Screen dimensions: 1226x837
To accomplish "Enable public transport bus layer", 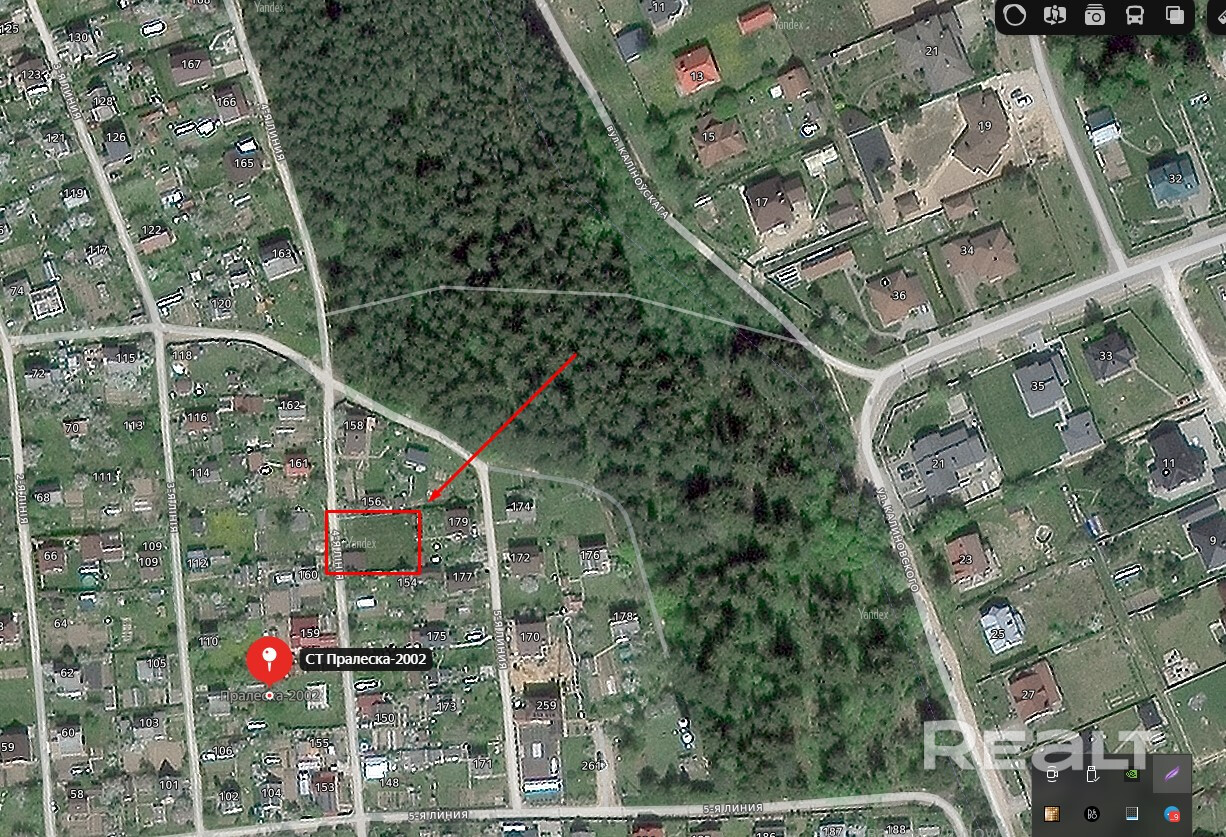I will [1135, 16].
